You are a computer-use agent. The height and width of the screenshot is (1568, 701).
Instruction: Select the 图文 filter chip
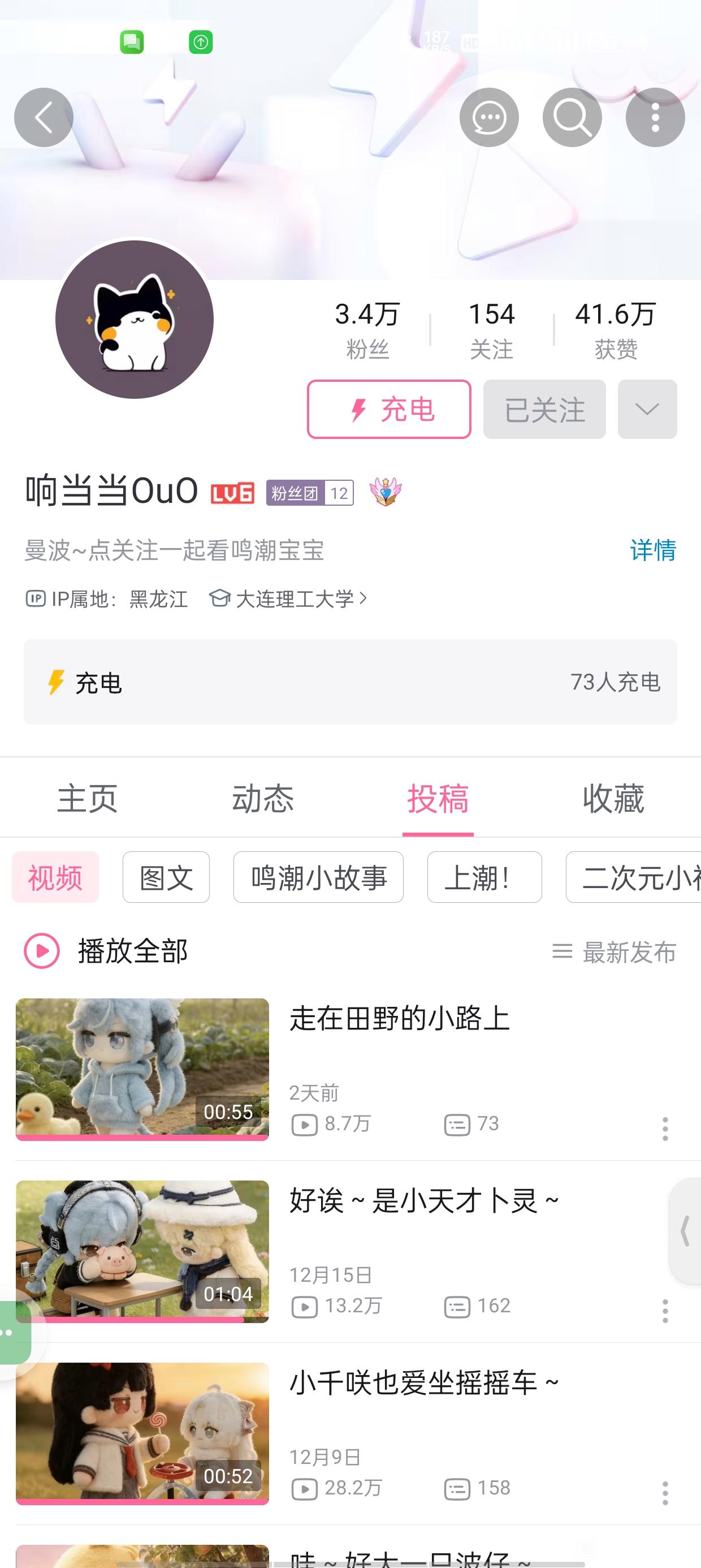pos(166,877)
